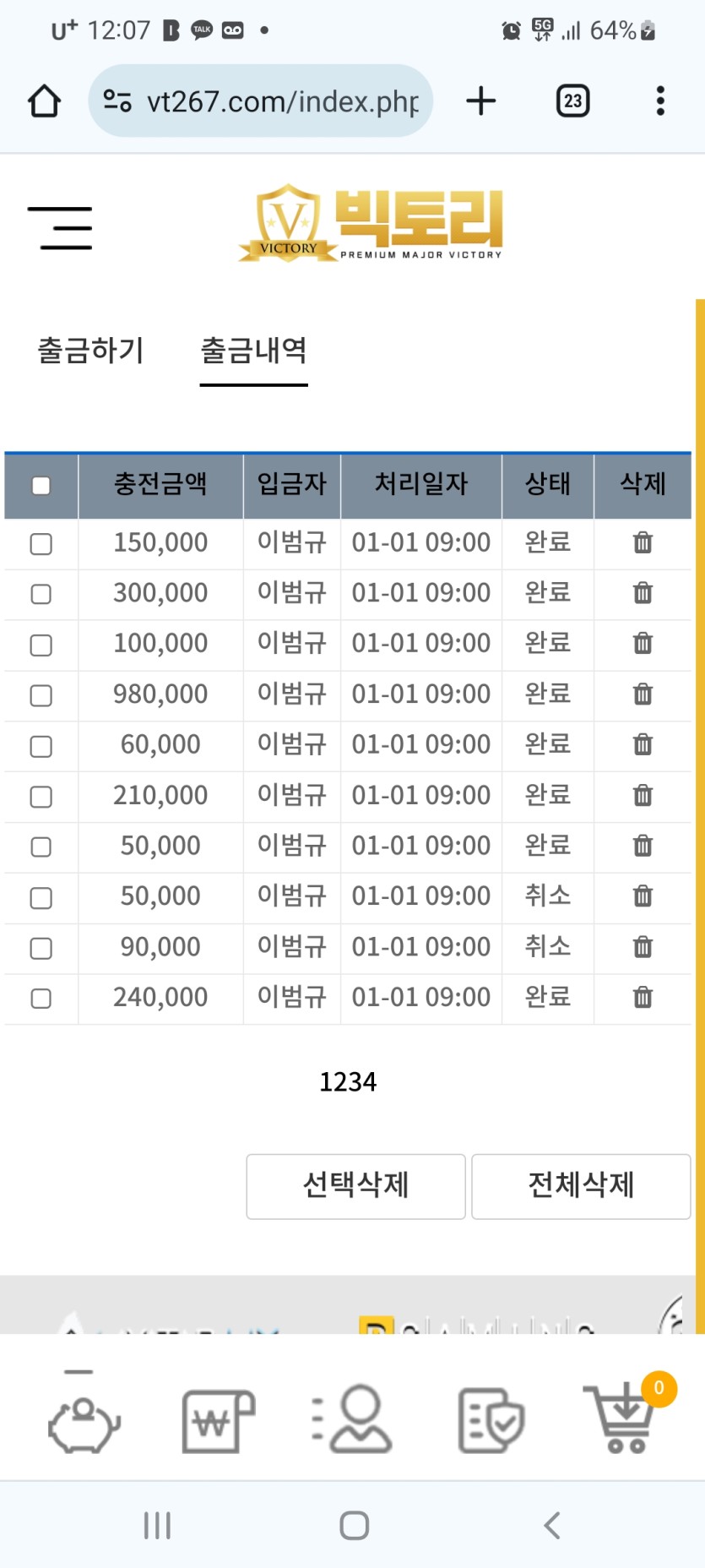This screenshot has width=705, height=1568.
Task: Open a new browser tab with plus
Action: click(x=481, y=101)
